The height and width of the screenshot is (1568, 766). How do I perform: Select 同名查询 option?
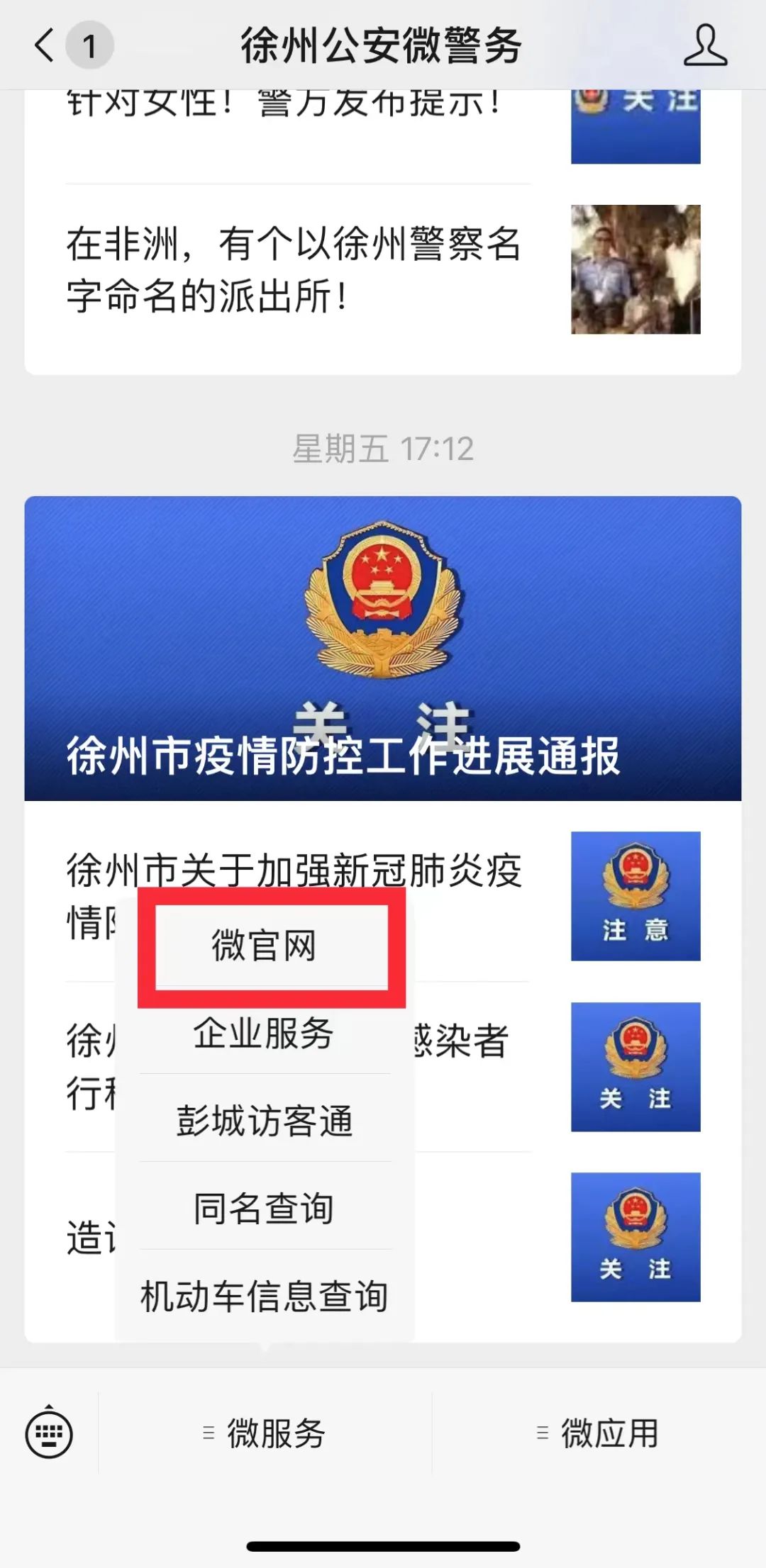[264, 1208]
